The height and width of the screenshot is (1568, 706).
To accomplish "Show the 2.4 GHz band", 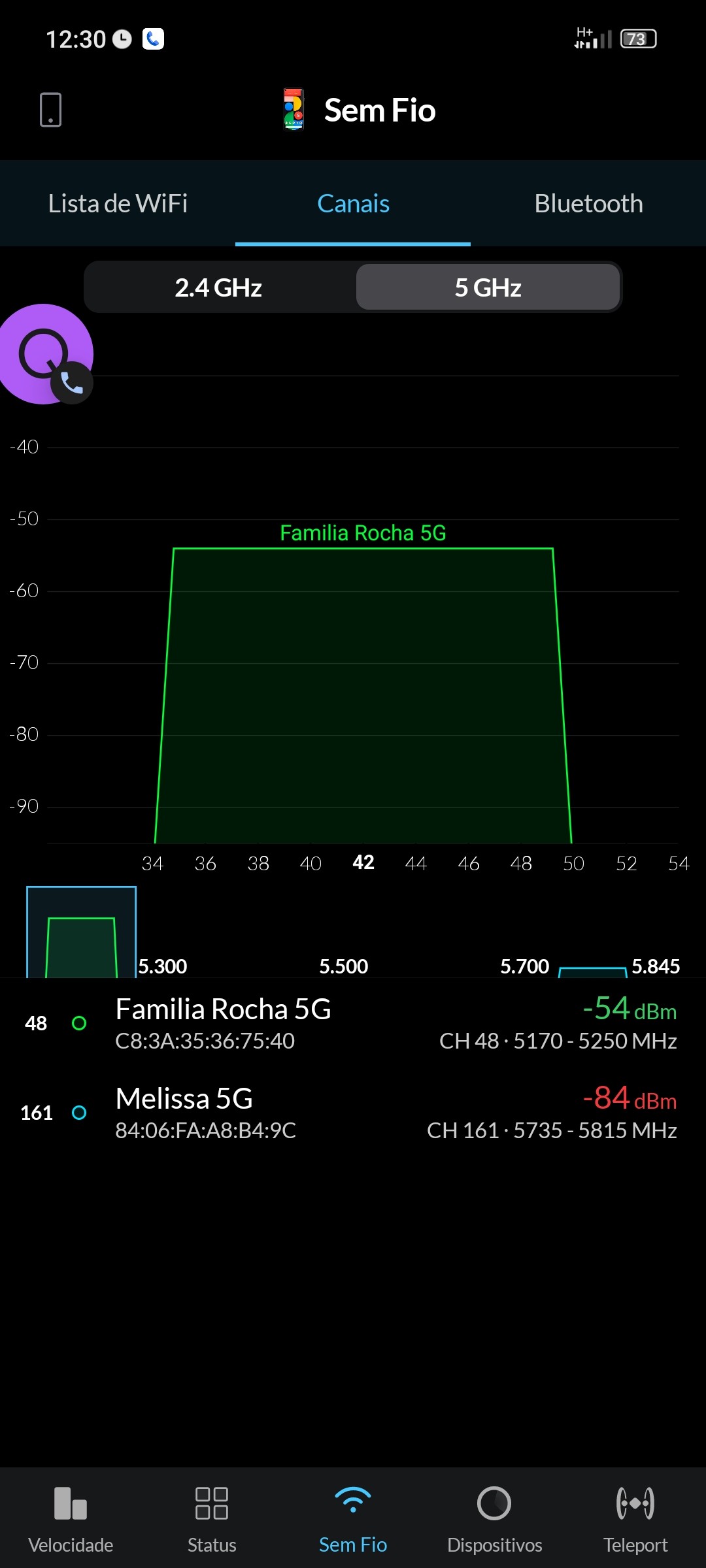I will tap(218, 287).
